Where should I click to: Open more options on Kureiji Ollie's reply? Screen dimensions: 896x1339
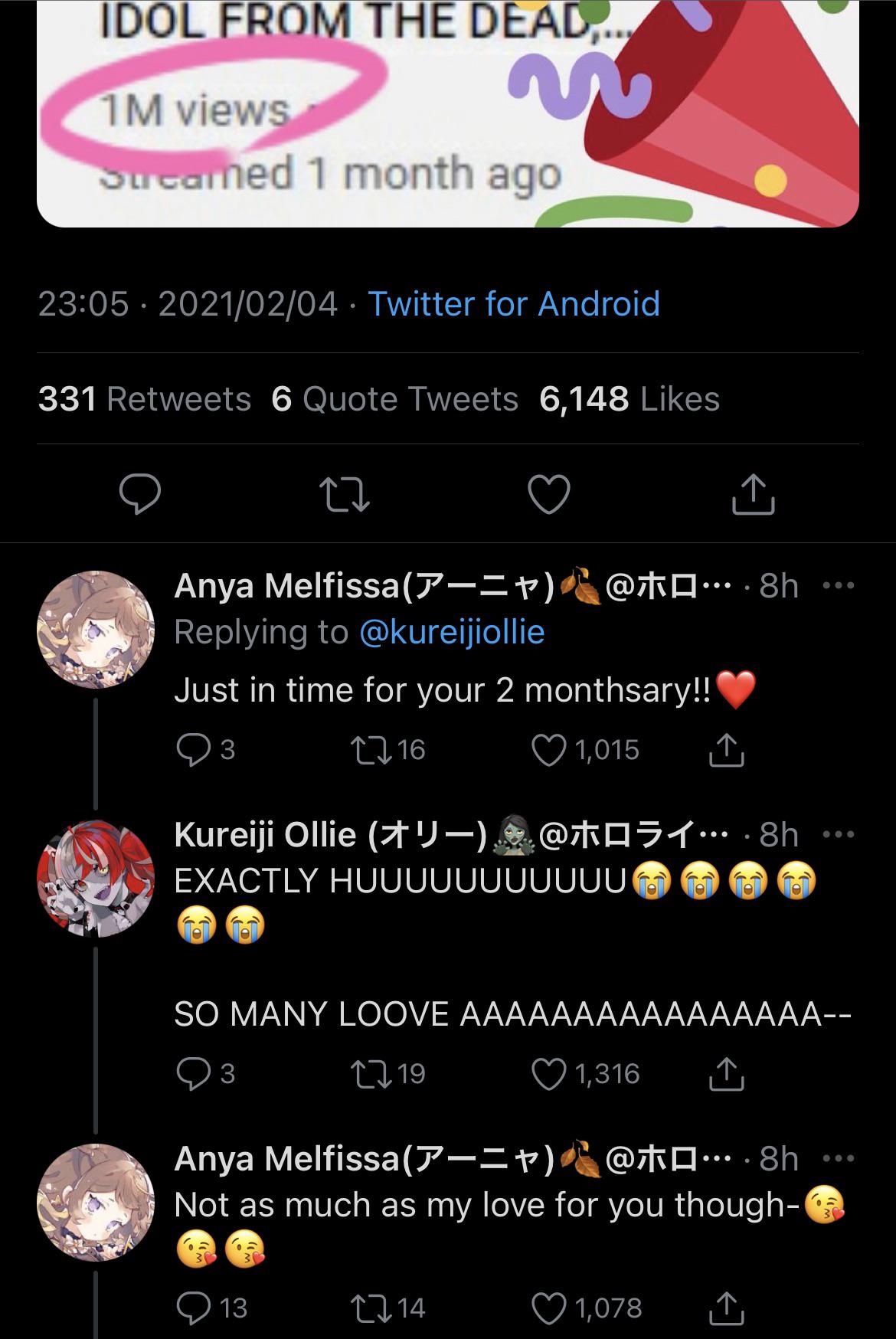coord(838,835)
